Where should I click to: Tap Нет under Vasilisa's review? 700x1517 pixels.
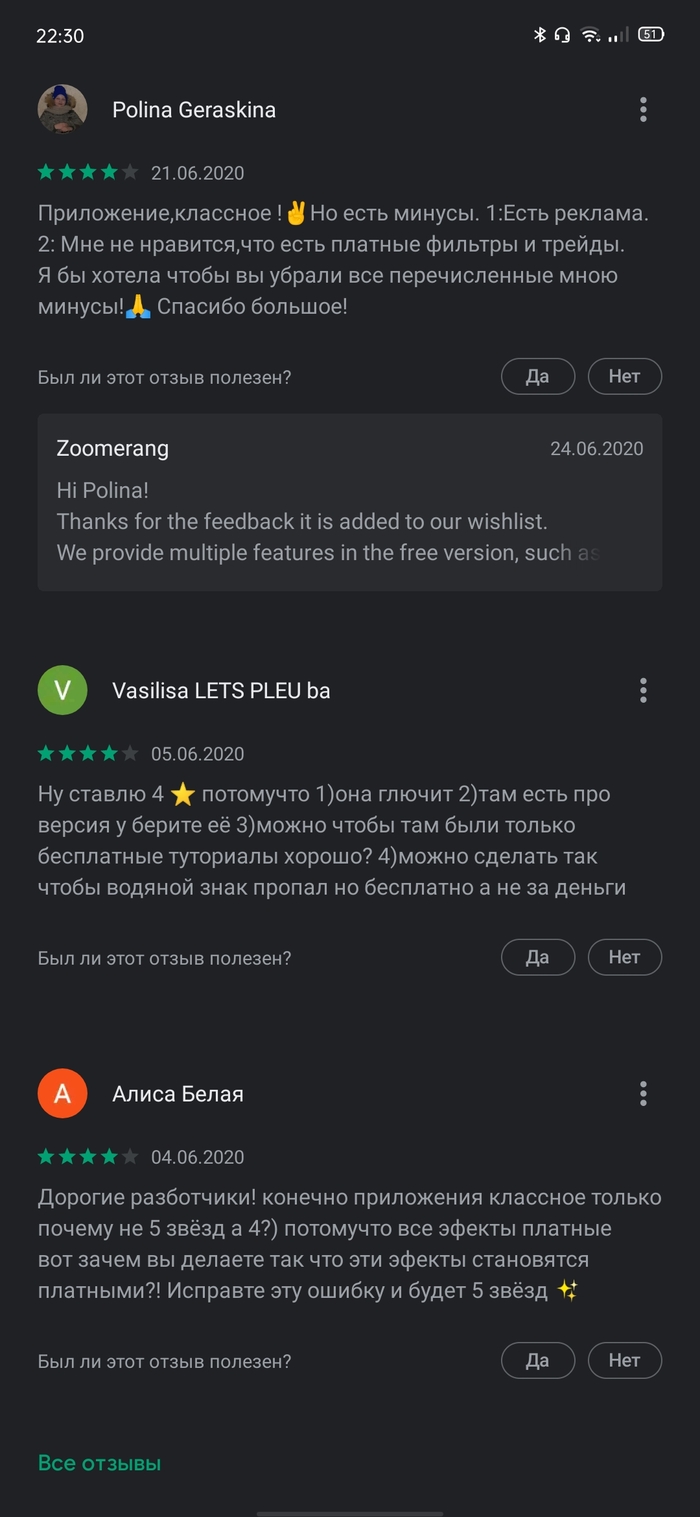tap(624, 958)
